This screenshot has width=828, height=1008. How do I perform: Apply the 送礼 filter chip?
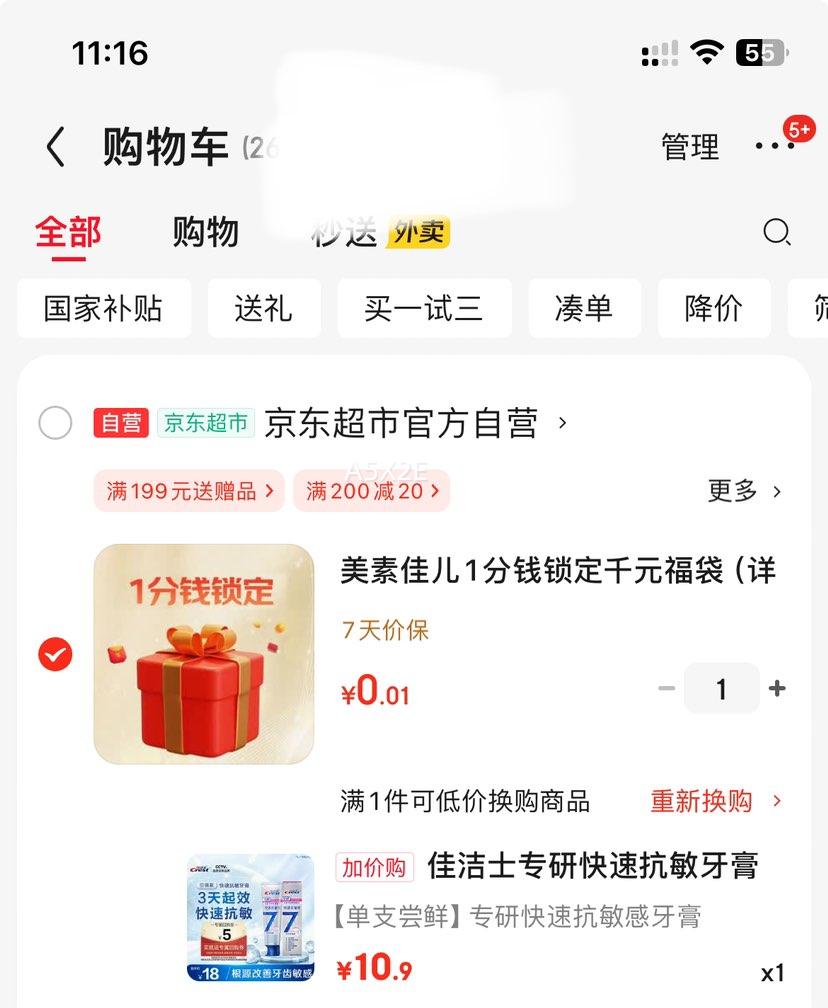pyautogui.click(x=264, y=308)
